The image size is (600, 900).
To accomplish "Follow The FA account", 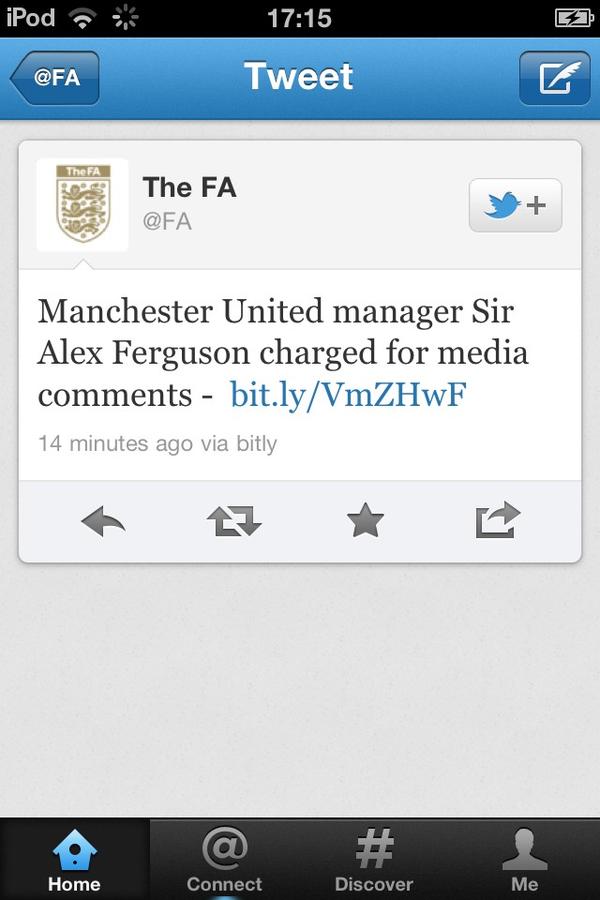I will click(x=515, y=205).
